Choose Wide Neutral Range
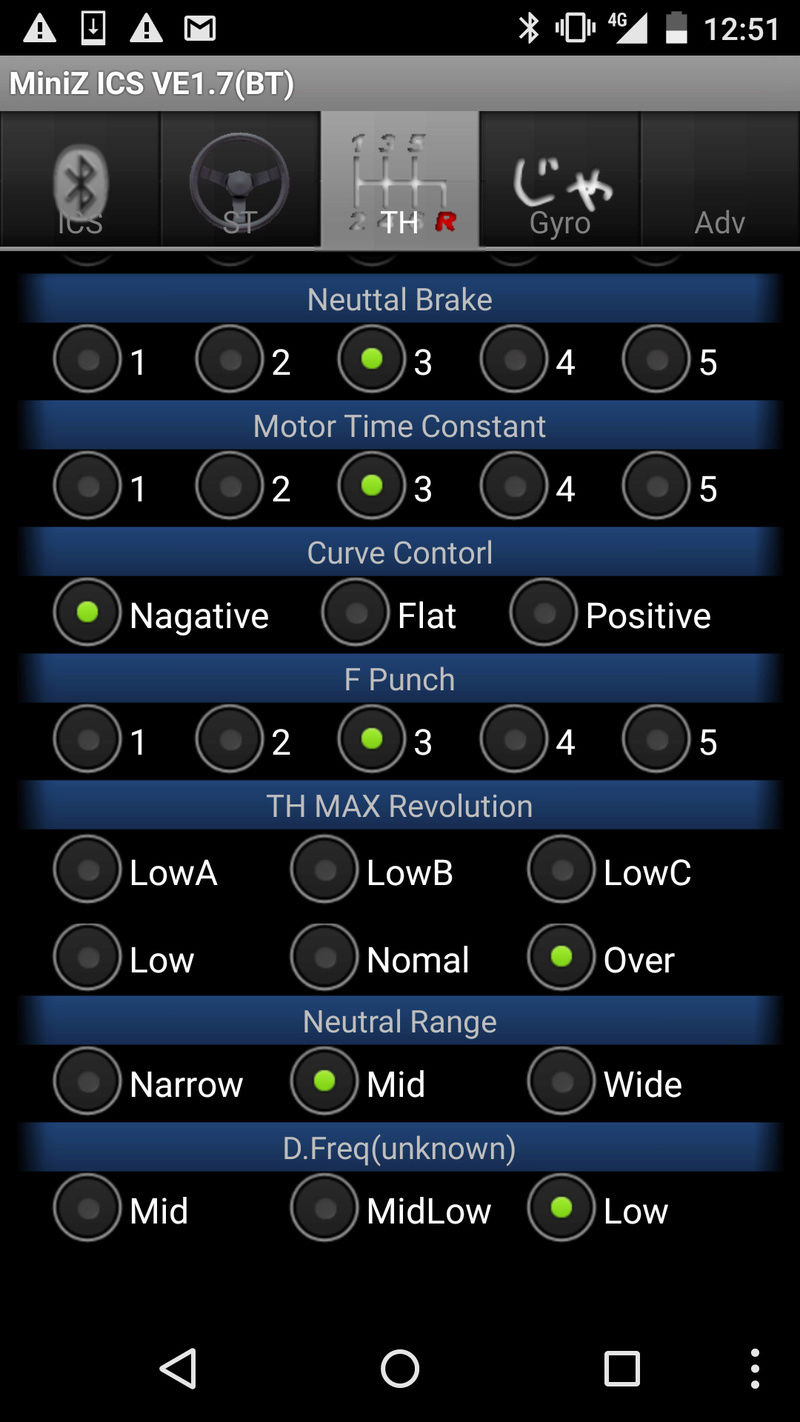The width and height of the screenshot is (800, 1422). tap(605, 1082)
